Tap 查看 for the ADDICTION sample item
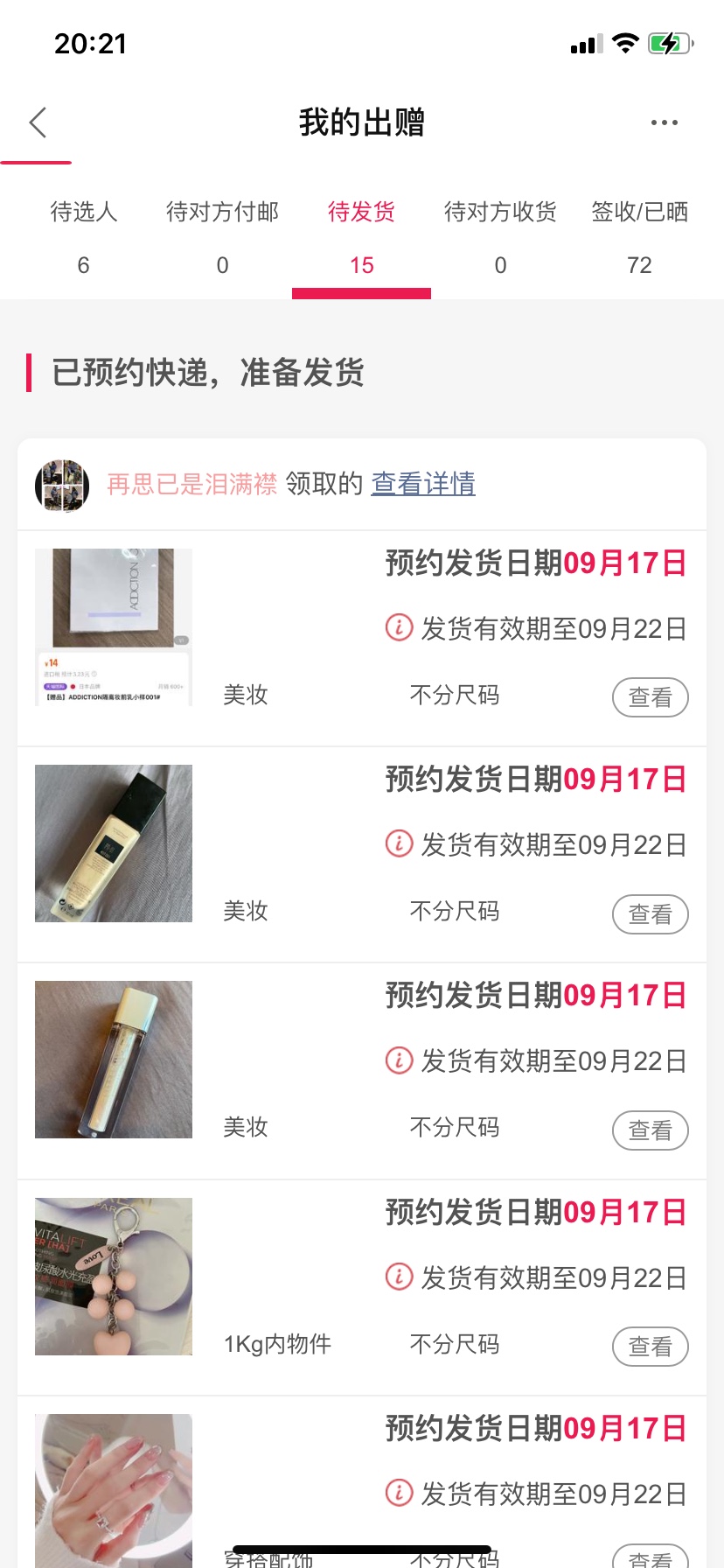 (650, 697)
